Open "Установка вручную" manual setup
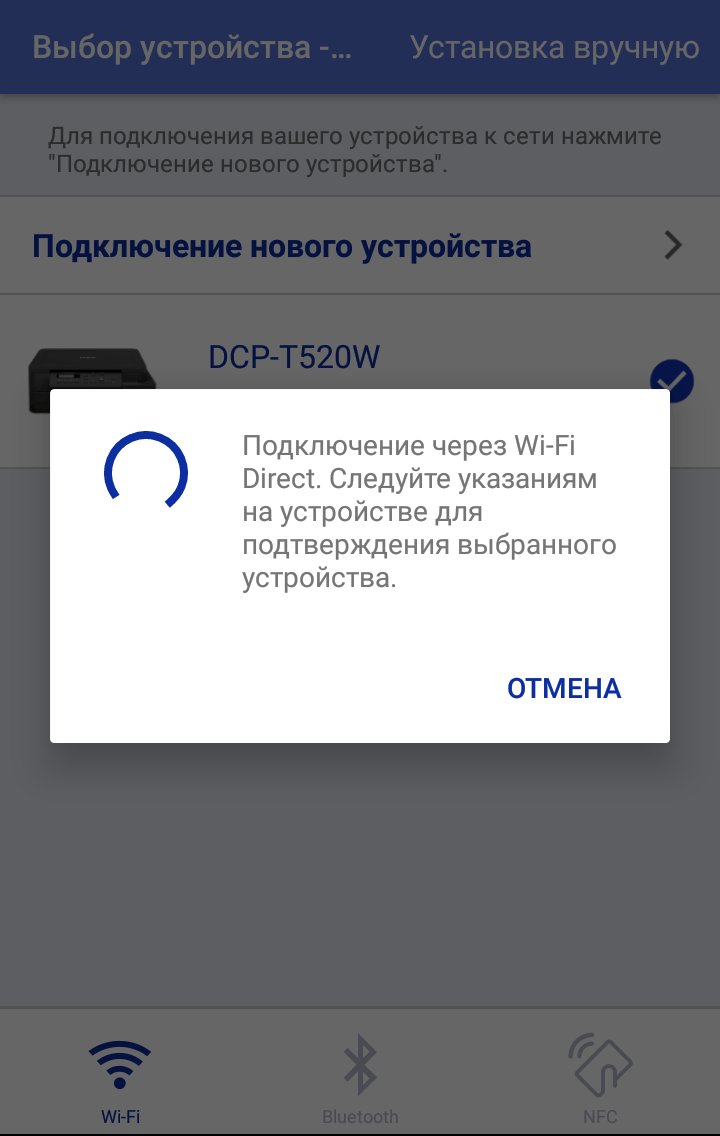 pyautogui.click(x=554, y=48)
